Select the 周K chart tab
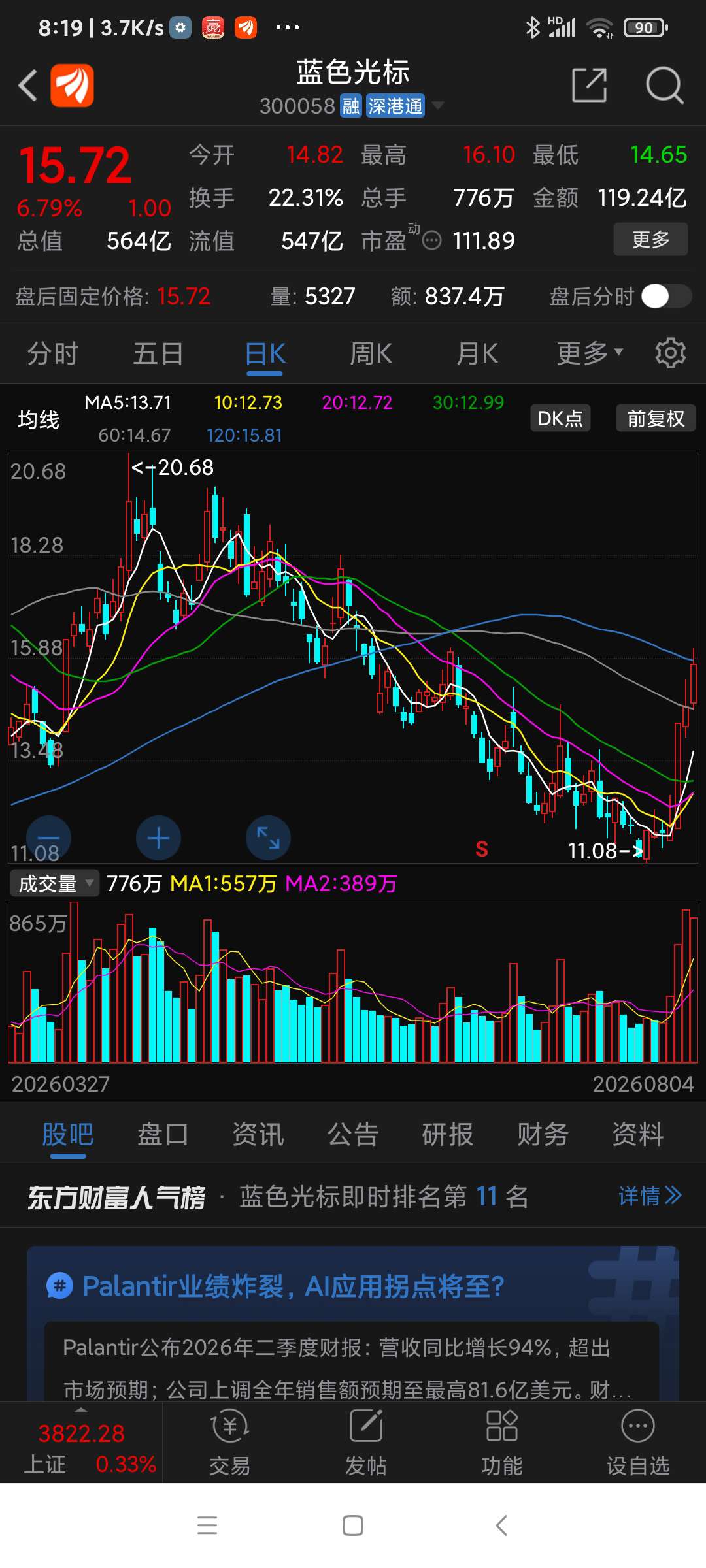Screen dimensions: 706x1568 (x=371, y=353)
